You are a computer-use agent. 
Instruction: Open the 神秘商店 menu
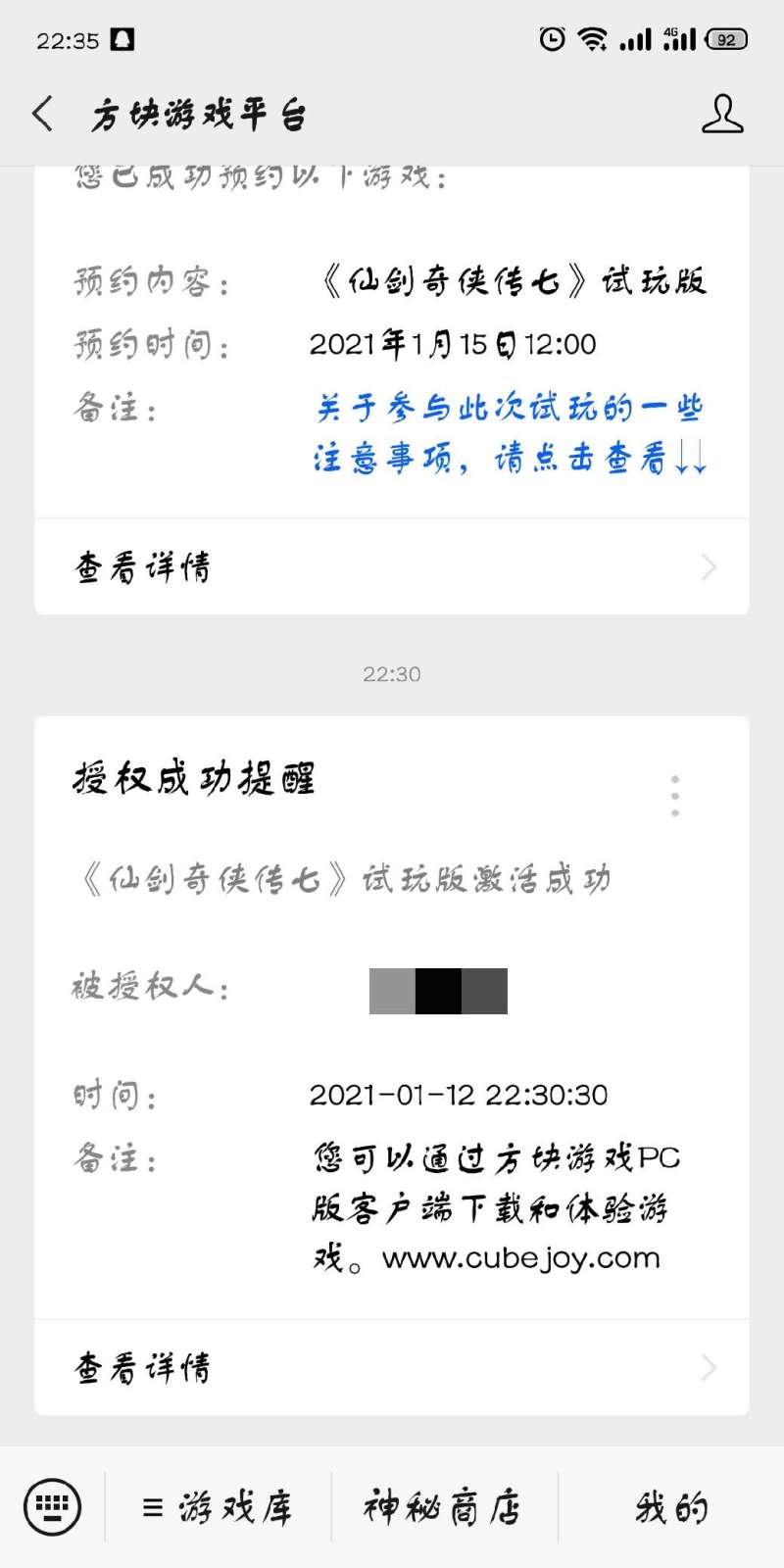[x=443, y=1507]
